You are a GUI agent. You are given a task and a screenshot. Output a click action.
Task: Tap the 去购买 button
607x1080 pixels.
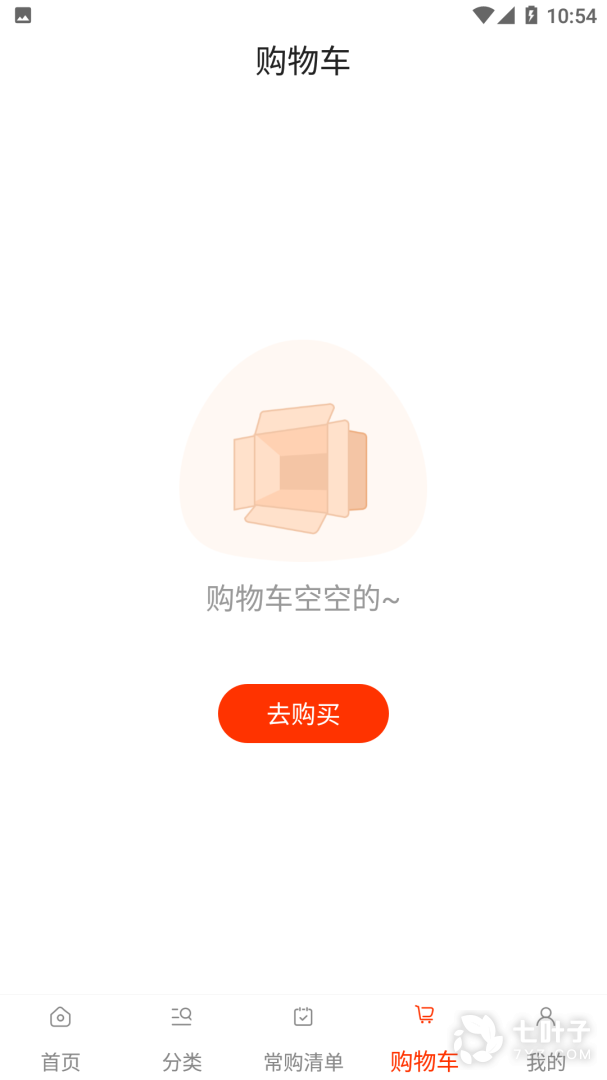click(303, 714)
